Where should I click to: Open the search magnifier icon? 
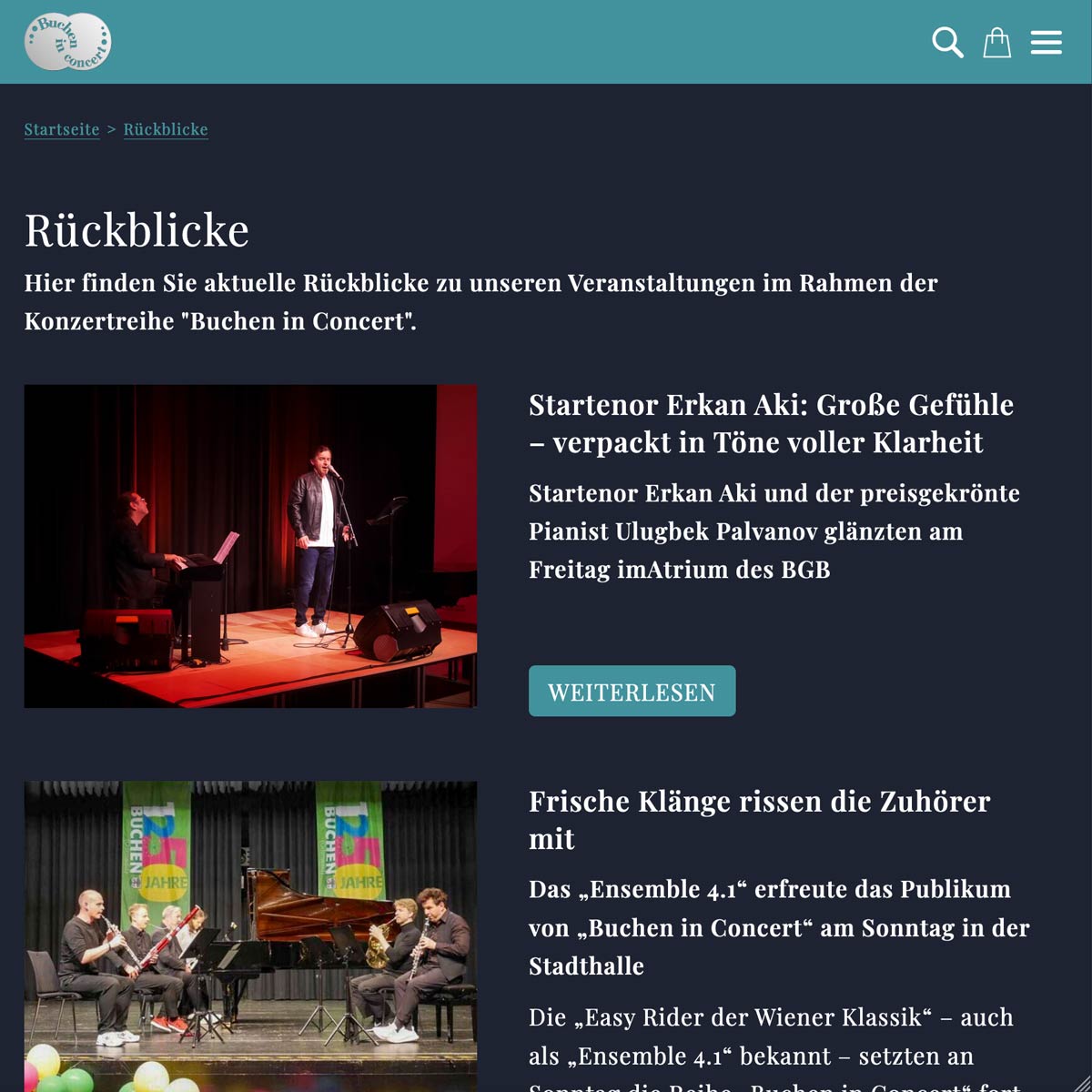[947, 42]
